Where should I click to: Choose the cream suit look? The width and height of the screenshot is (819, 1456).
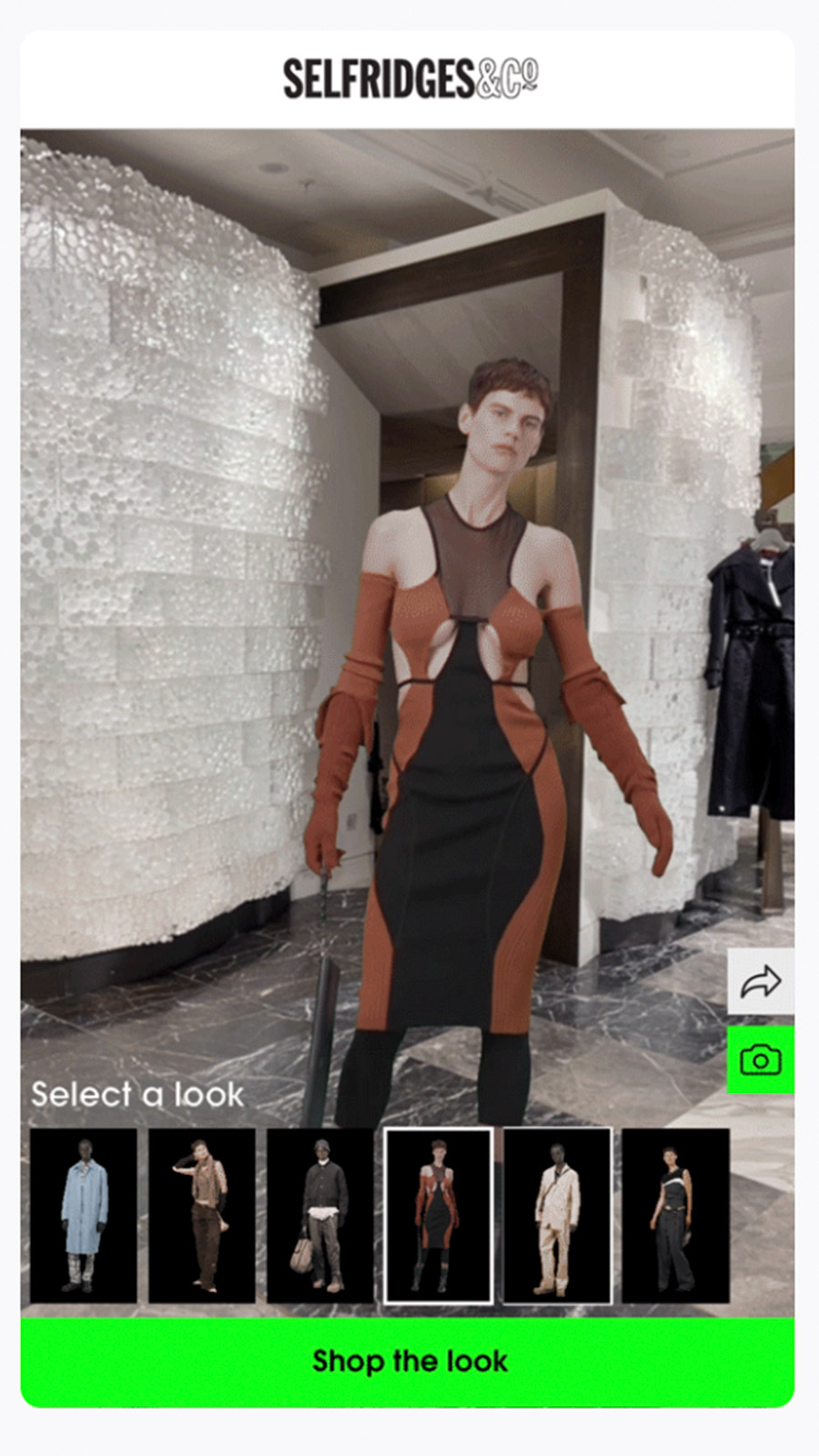(x=557, y=1216)
